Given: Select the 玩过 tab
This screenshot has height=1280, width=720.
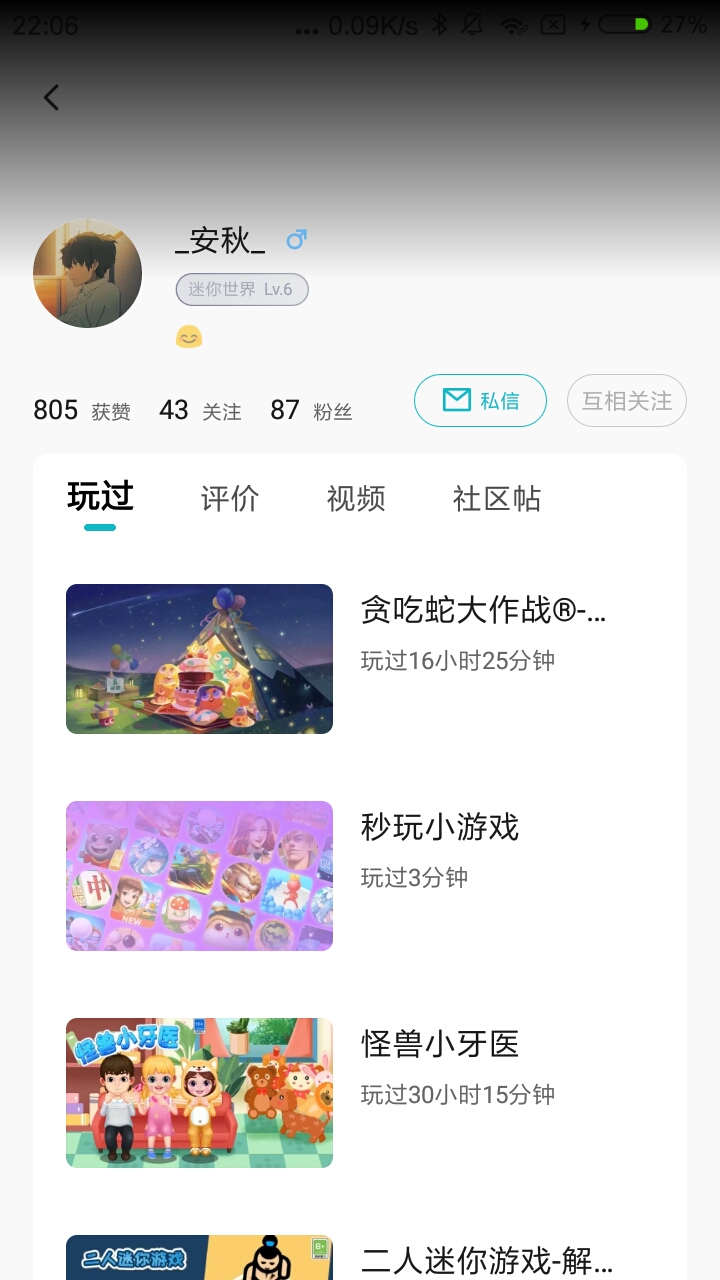Looking at the screenshot, I should pos(100,498).
